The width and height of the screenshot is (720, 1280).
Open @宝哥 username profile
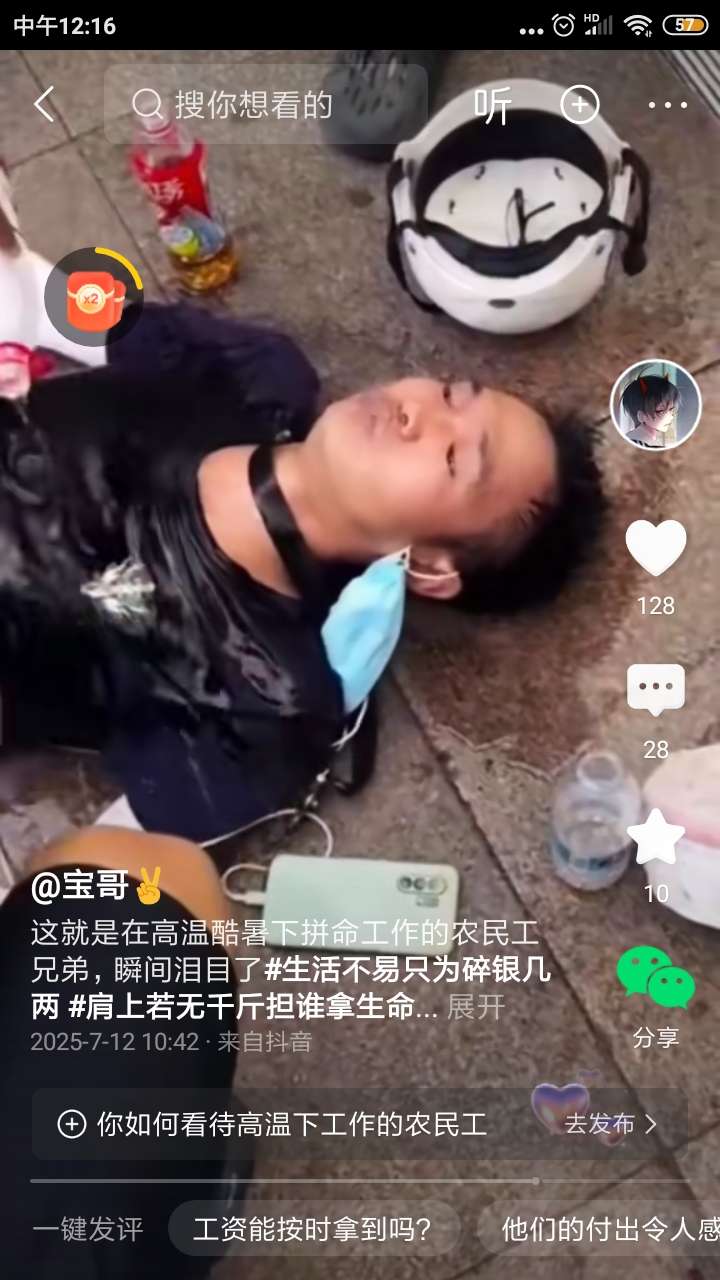pyautogui.click(x=80, y=886)
